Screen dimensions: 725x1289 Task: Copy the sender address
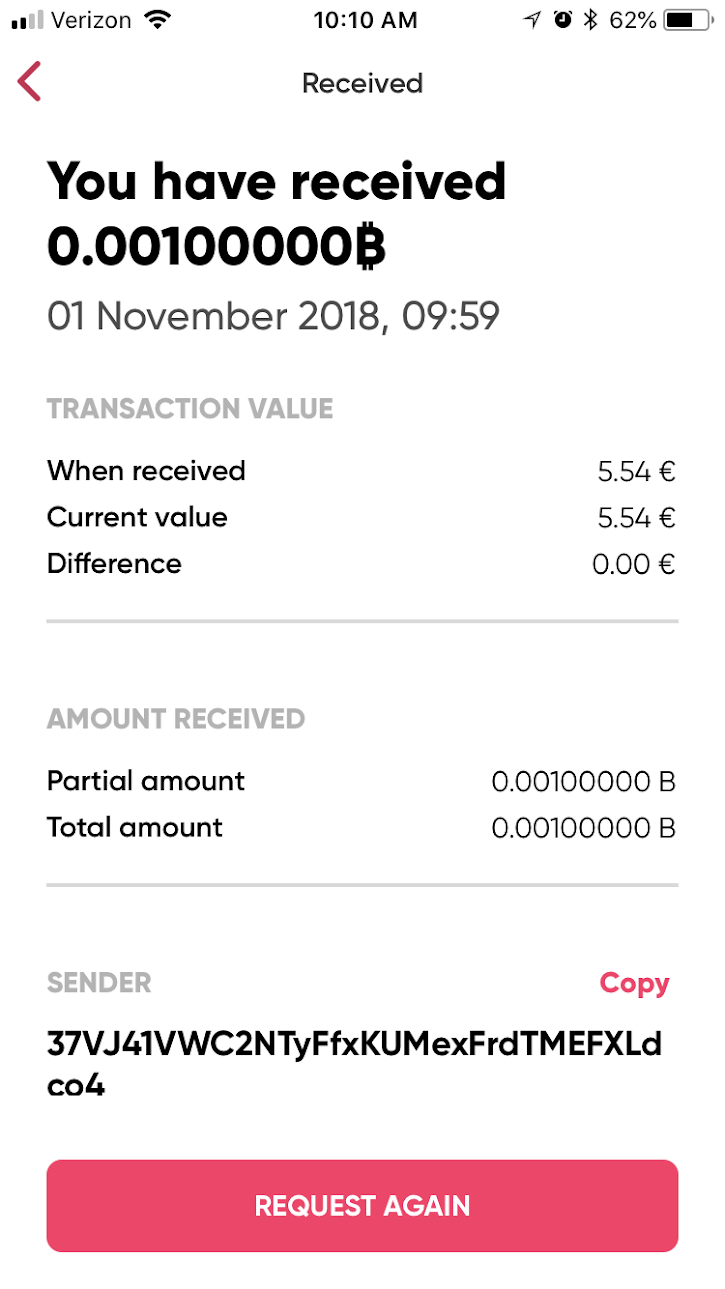(634, 984)
